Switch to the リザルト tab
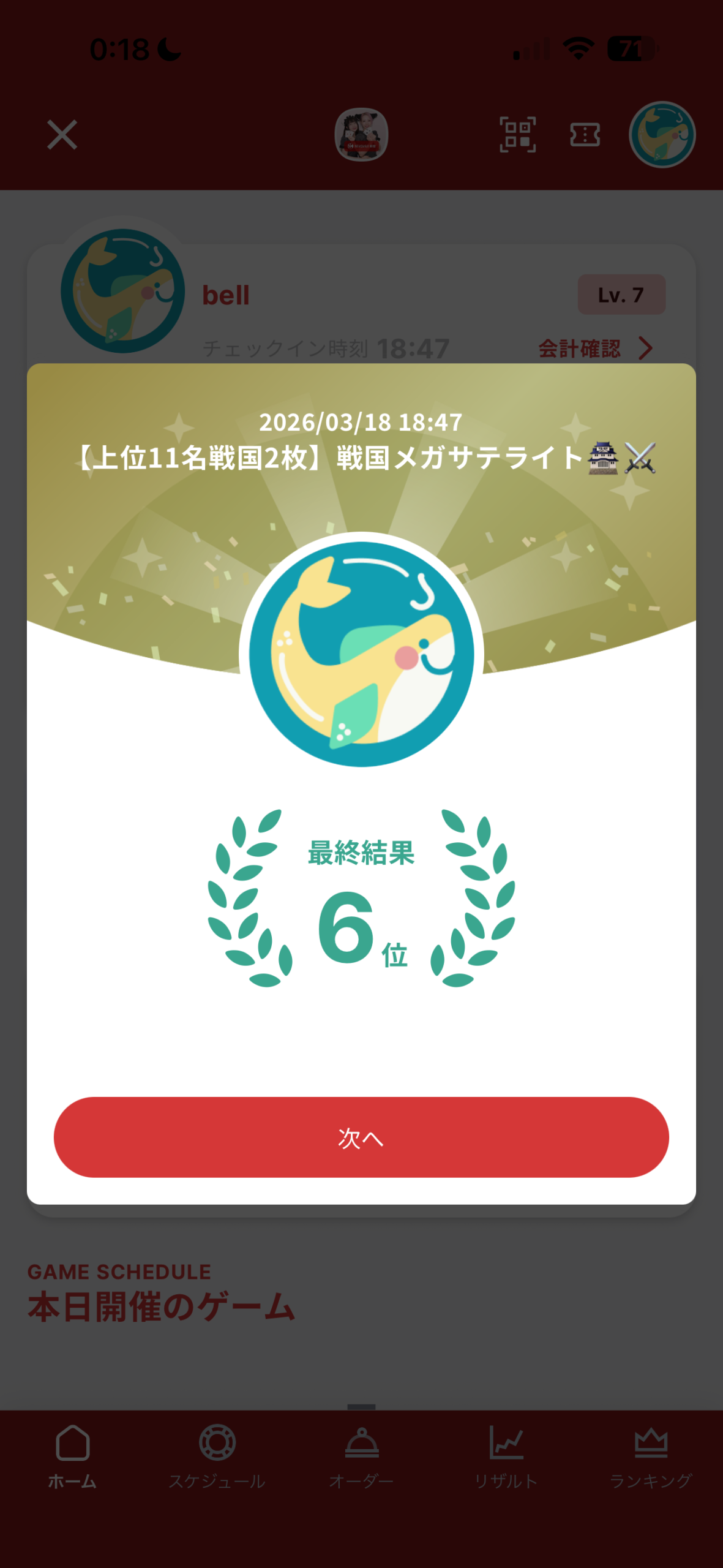Image resolution: width=723 pixels, height=1568 pixels. coord(506,1457)
